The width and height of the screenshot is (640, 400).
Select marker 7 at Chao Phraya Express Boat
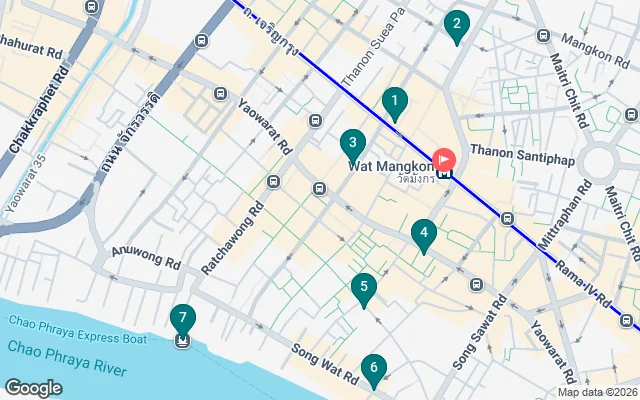click(x=182, y=320)
